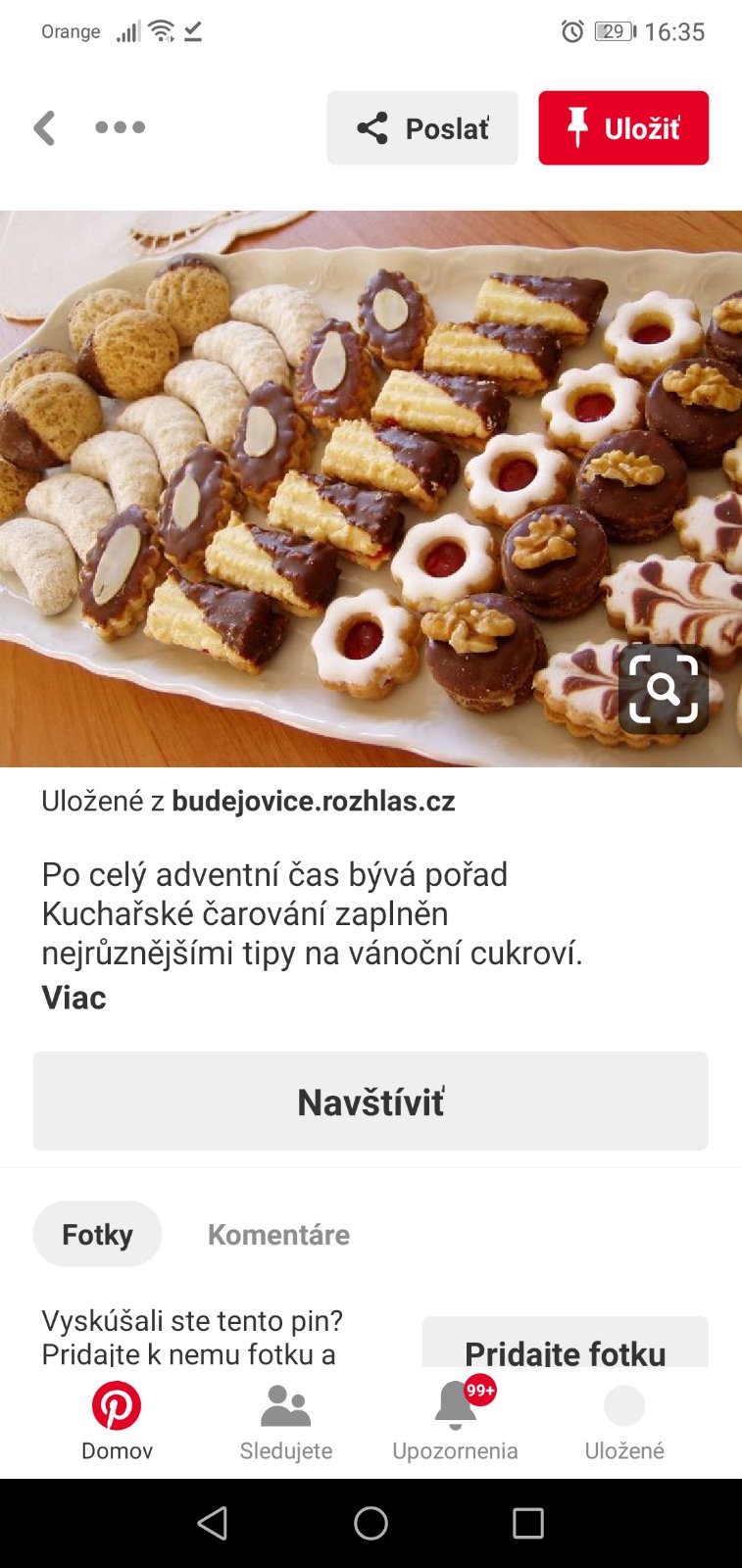Tap the system home button
Image resolution: width=742 pixels, height=1568 pixels.
click(x=371, y=1523)
